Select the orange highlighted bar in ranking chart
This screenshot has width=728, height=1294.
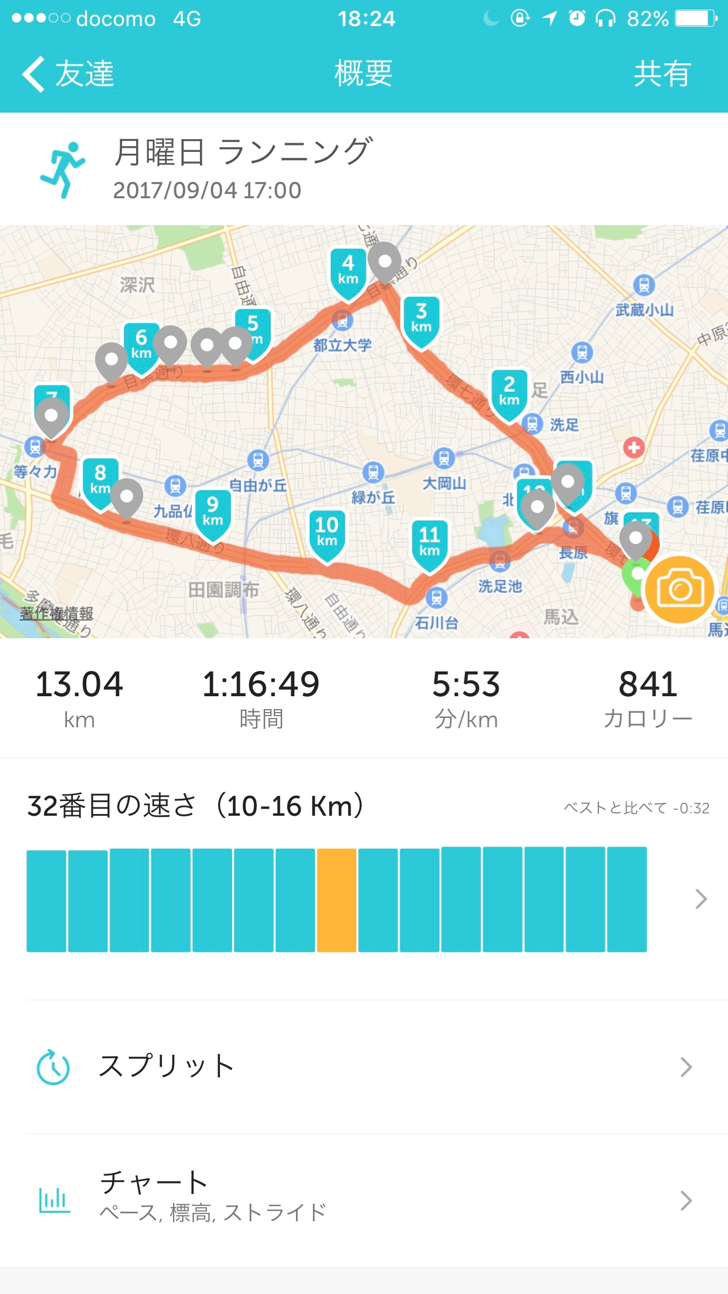pyautogui.click(x=337, y=900)
